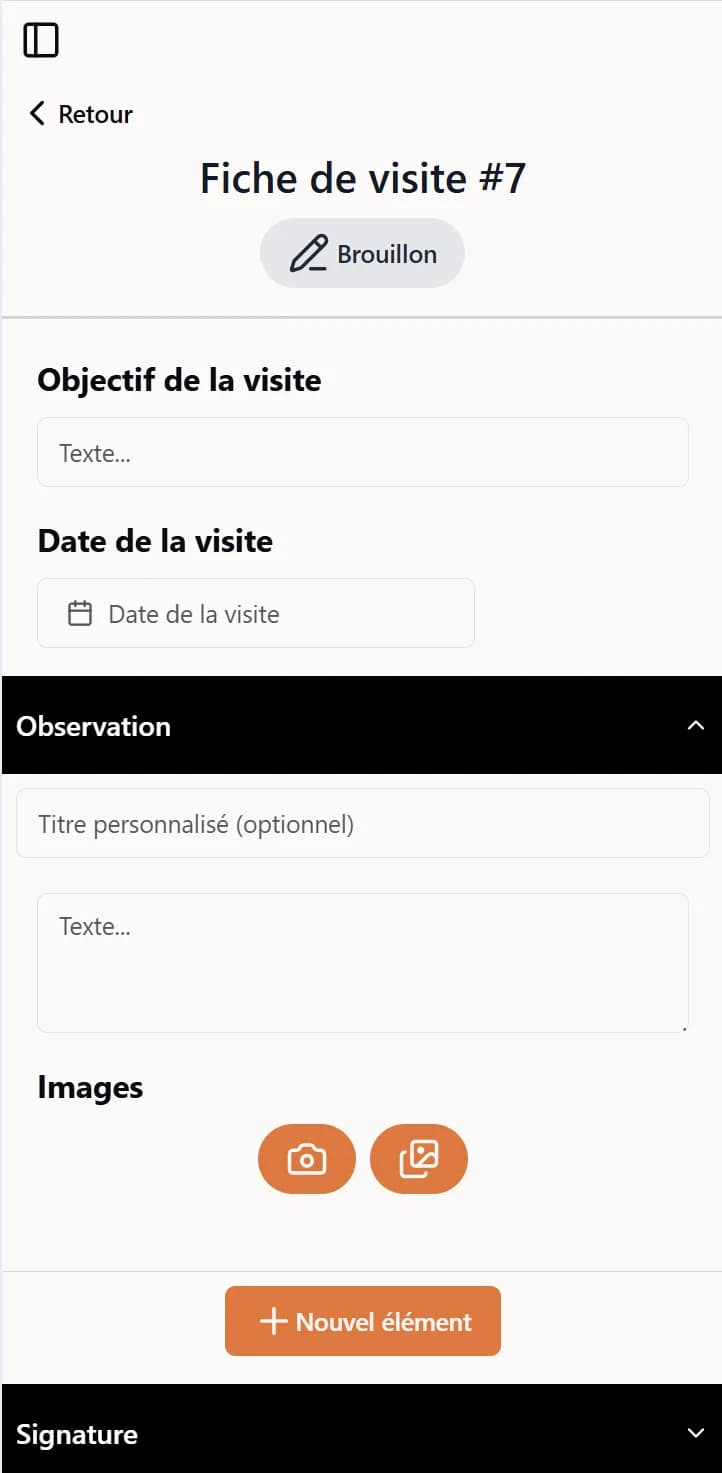Open the camera to capture an image

click(306, 1158)
